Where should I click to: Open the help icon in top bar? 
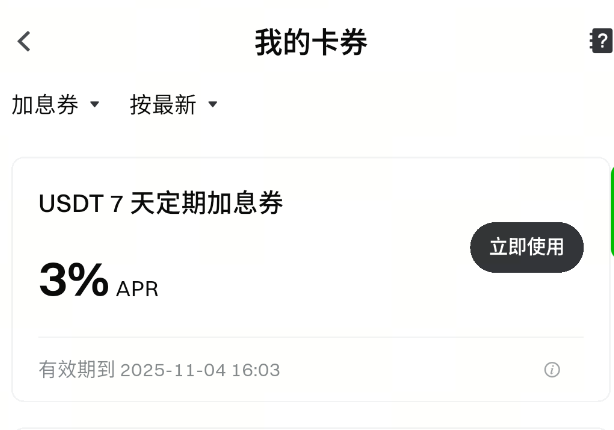[601, 41]
